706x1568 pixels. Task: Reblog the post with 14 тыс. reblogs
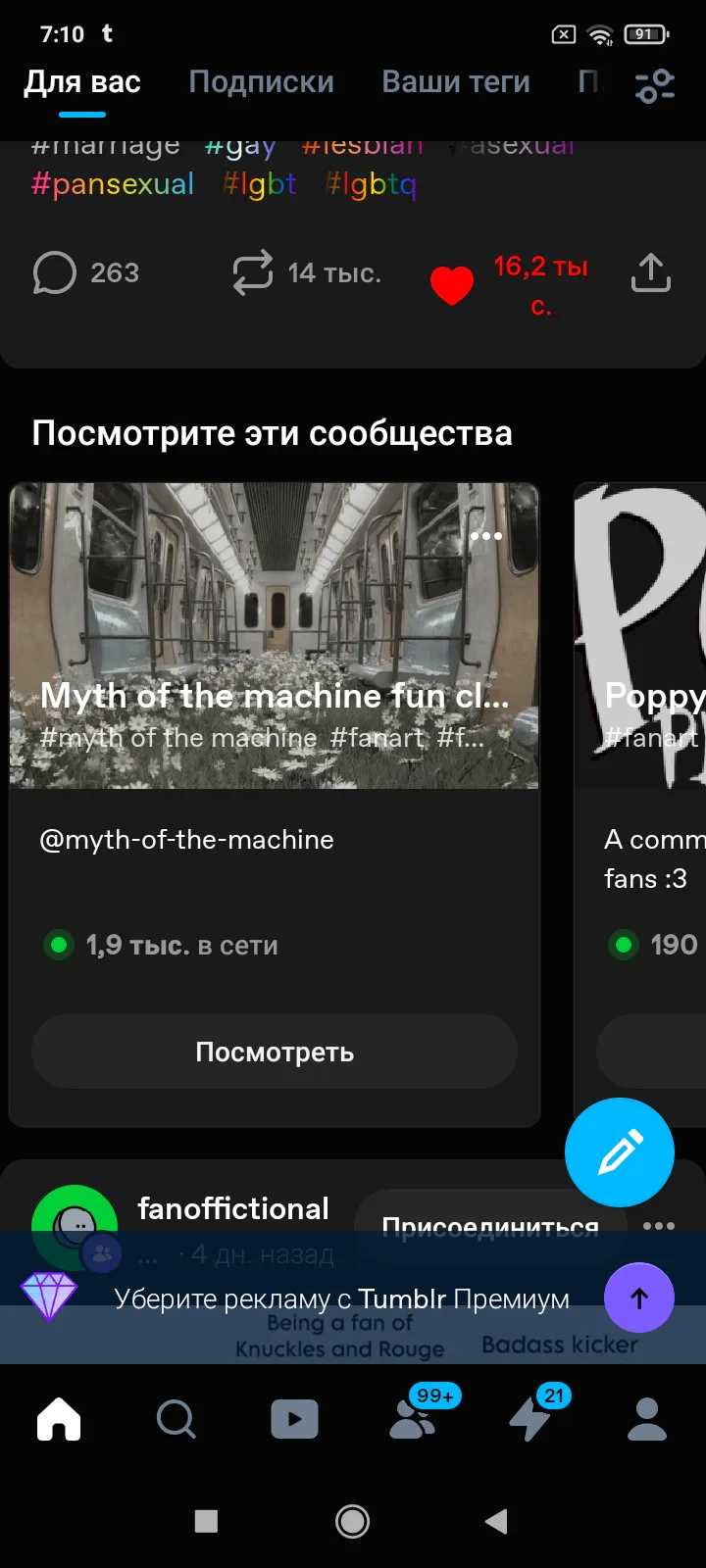coord(305,272)
